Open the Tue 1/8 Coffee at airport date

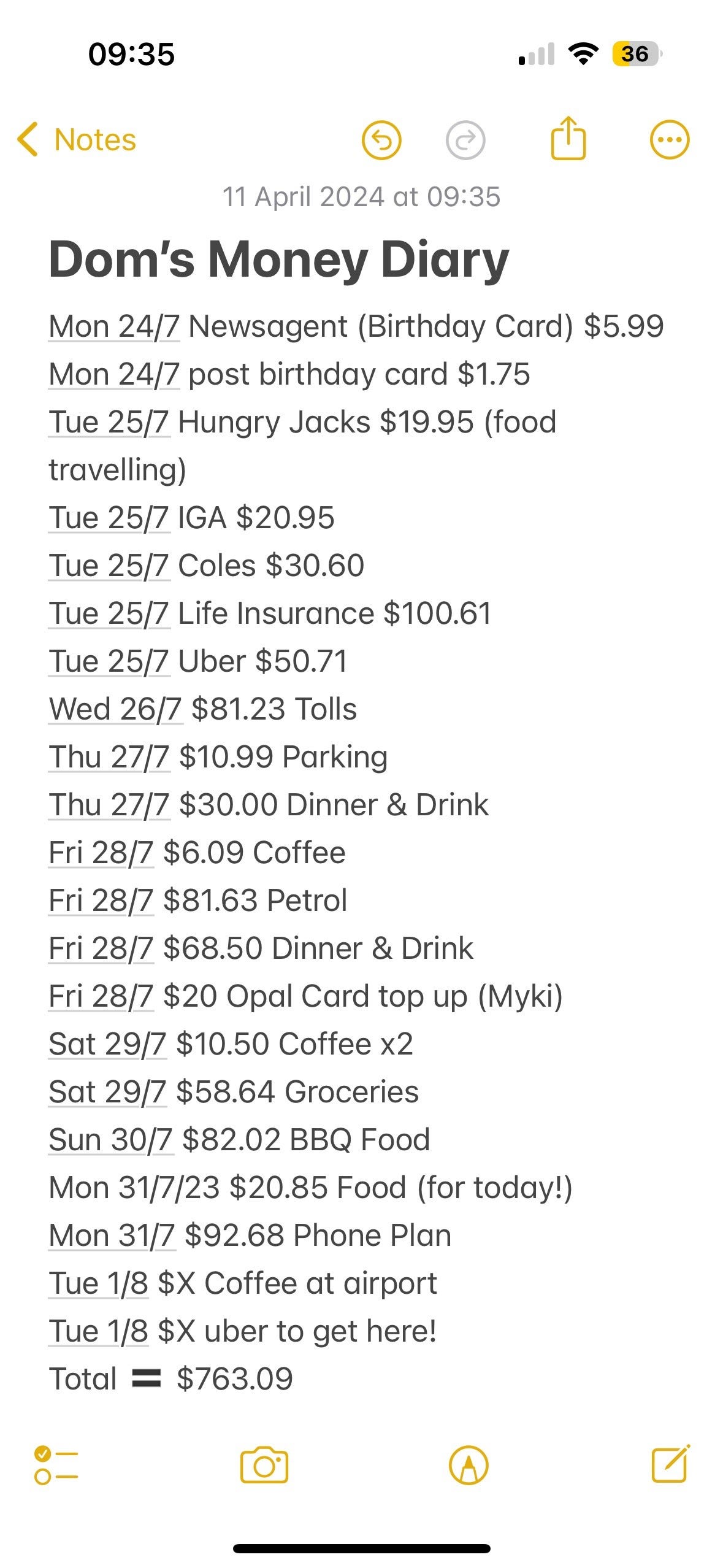(98, 1283)
